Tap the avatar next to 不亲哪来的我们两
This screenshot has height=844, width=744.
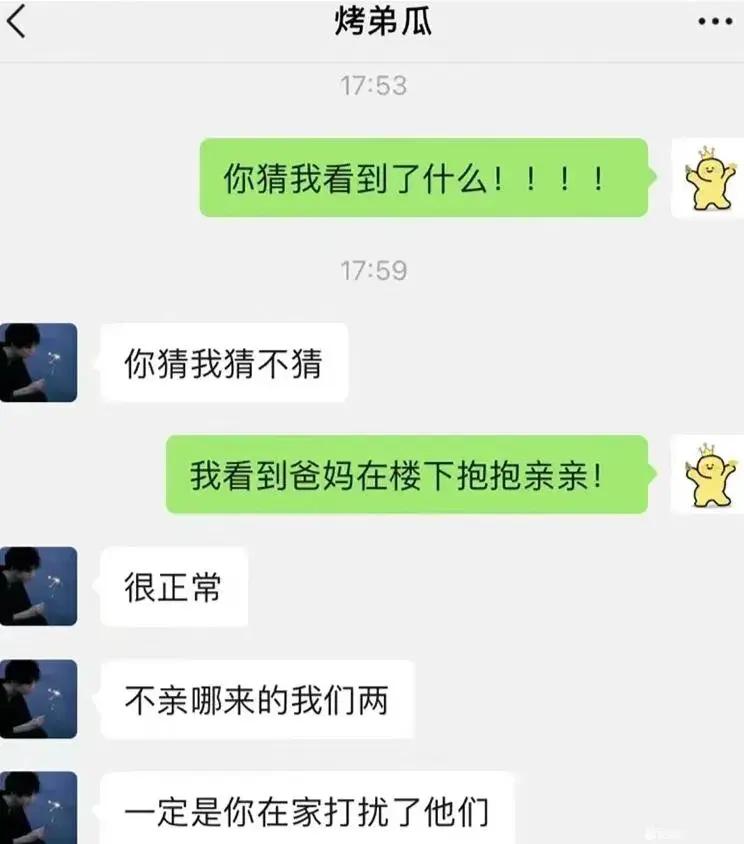38,699
